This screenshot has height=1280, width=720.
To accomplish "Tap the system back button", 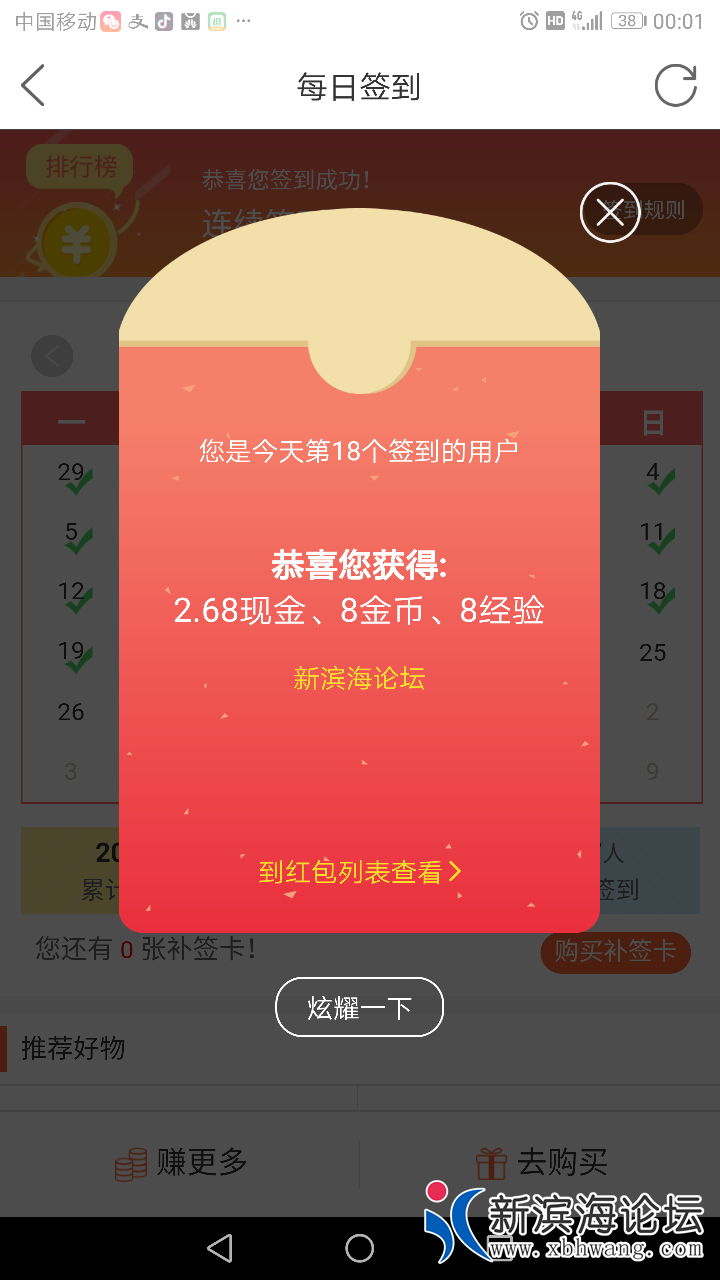I will [219, 1247].
